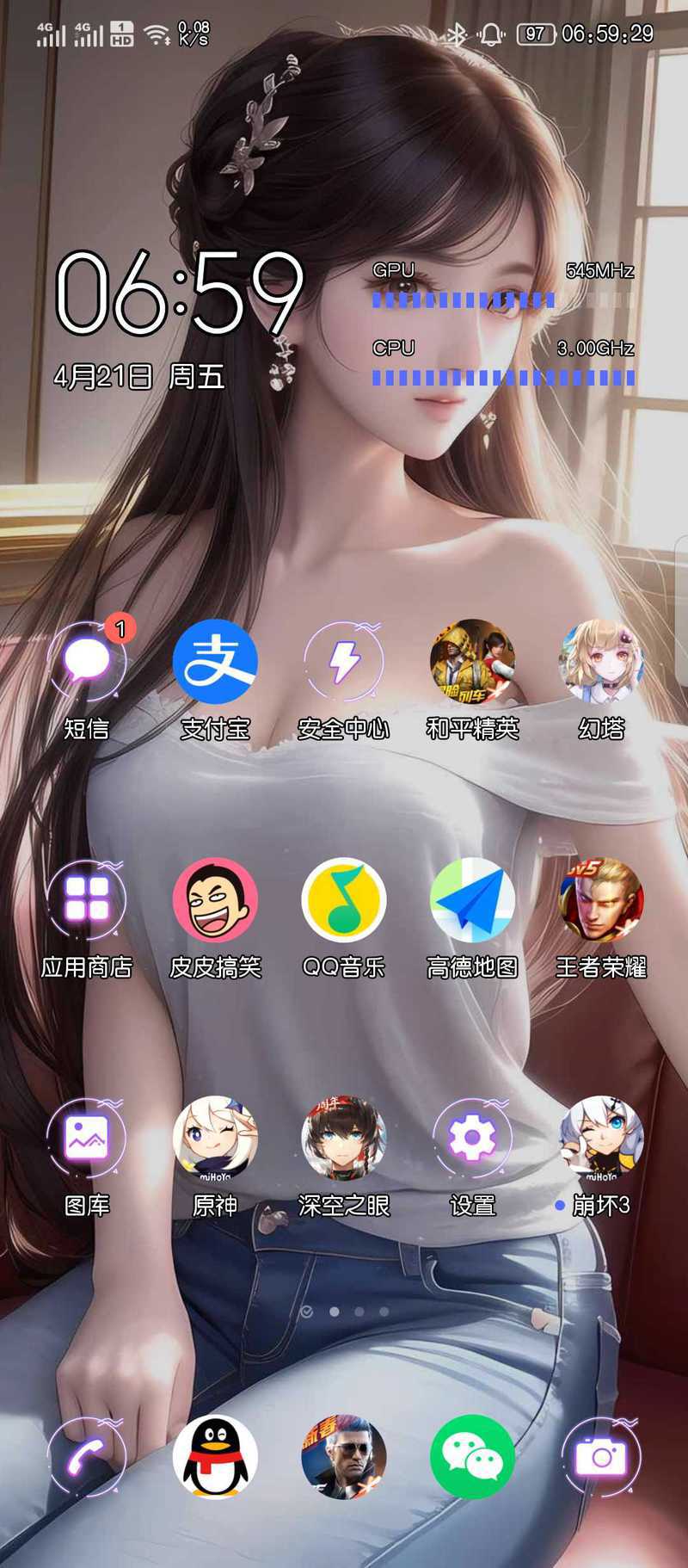Launch QQ penguin app in the dock
This screenshot has width=688, height=1568.
pyautogui.click(x=215, y=1457)
